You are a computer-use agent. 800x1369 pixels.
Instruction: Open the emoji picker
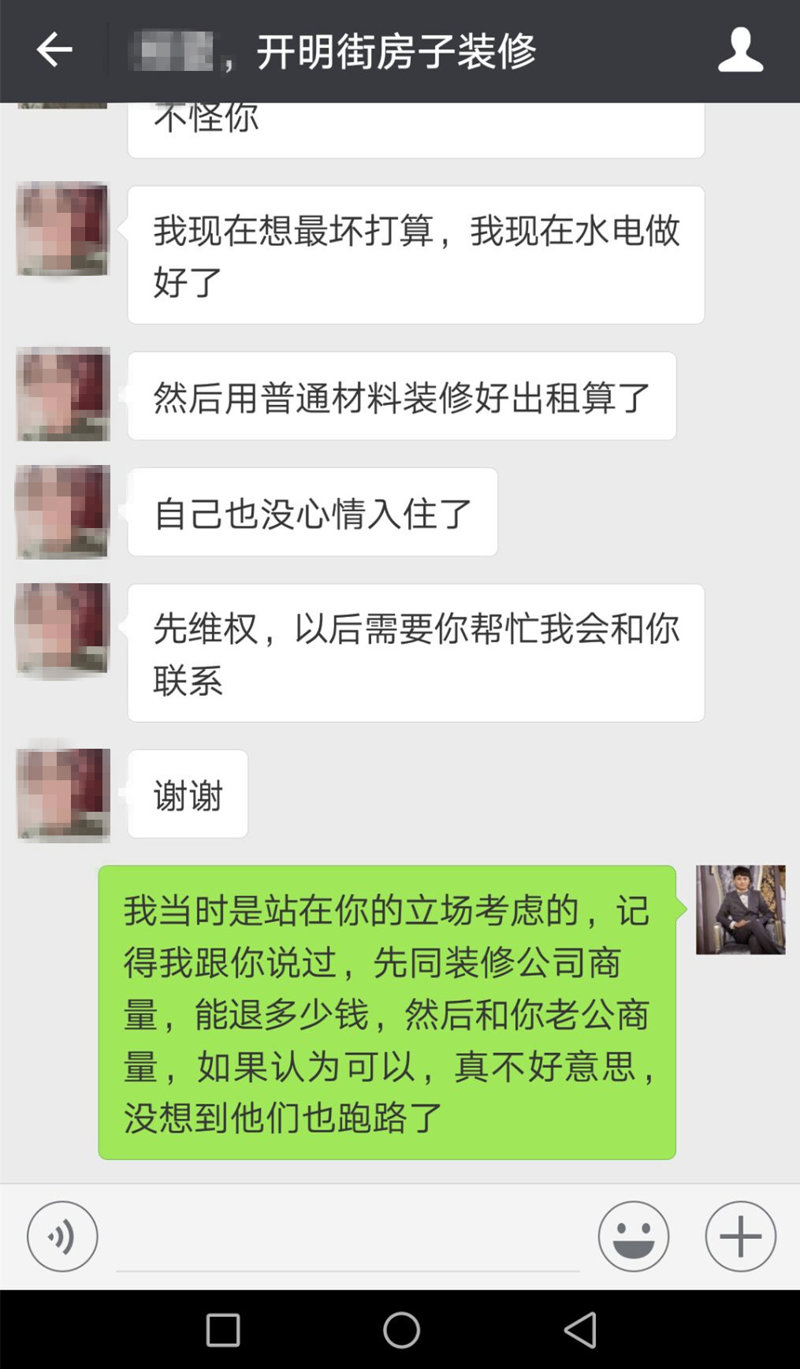point(634,1237)
